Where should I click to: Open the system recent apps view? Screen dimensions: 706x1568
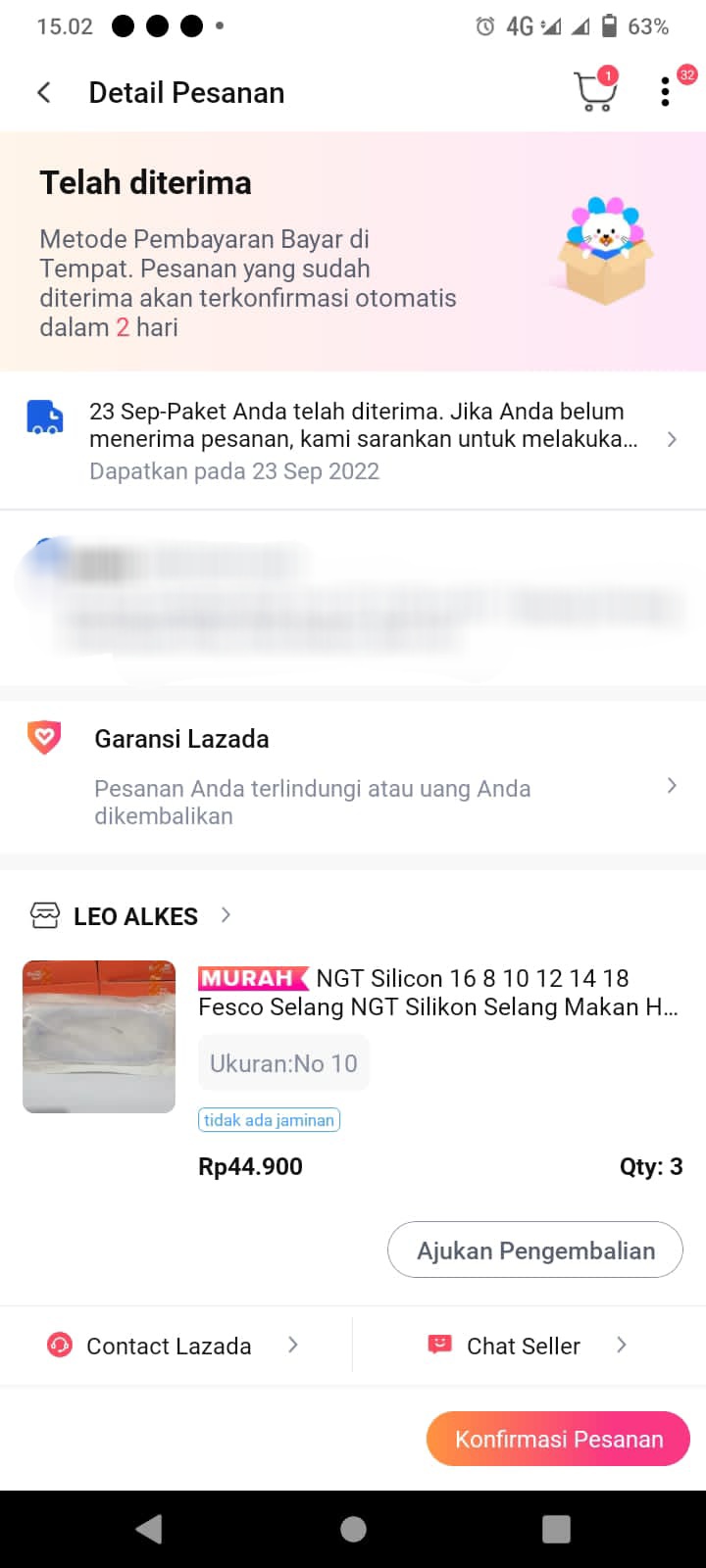(x=556, y=1529)
